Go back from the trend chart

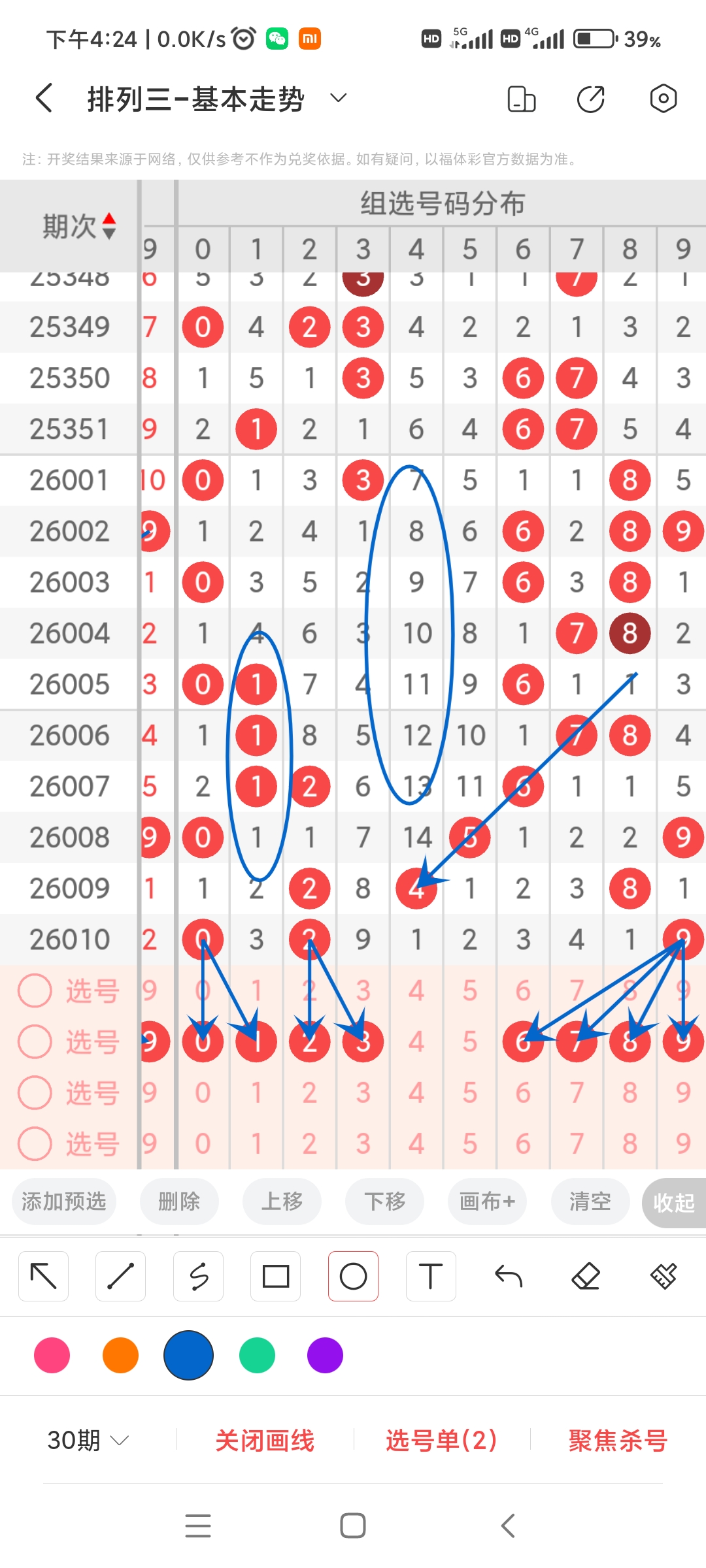[44, 99]
